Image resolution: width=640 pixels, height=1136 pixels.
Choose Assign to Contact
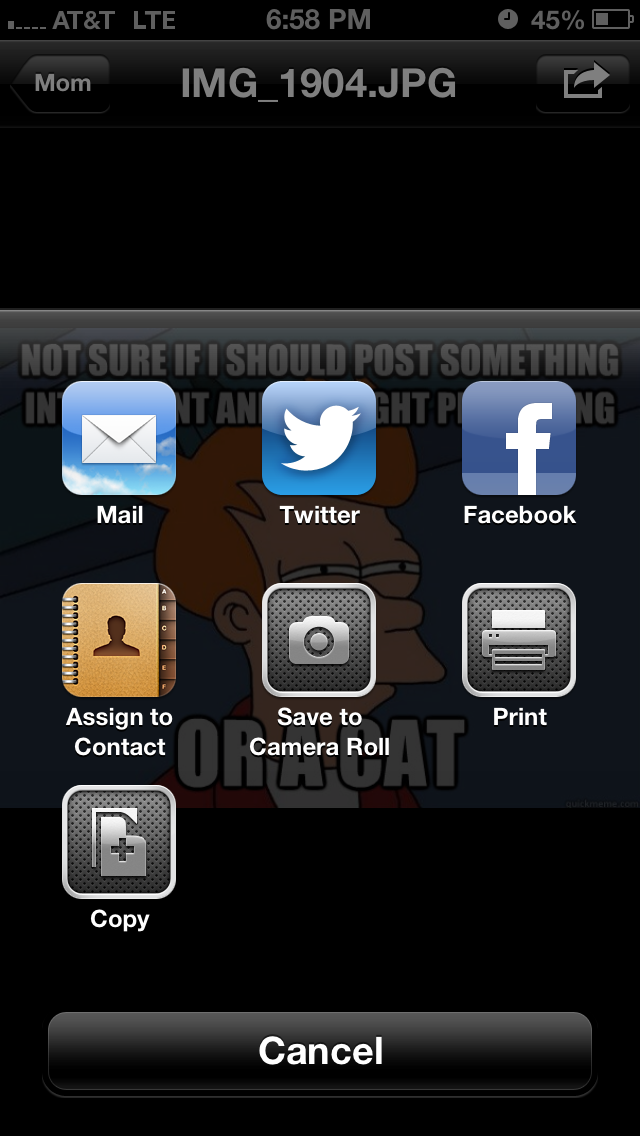coord(119,641)
